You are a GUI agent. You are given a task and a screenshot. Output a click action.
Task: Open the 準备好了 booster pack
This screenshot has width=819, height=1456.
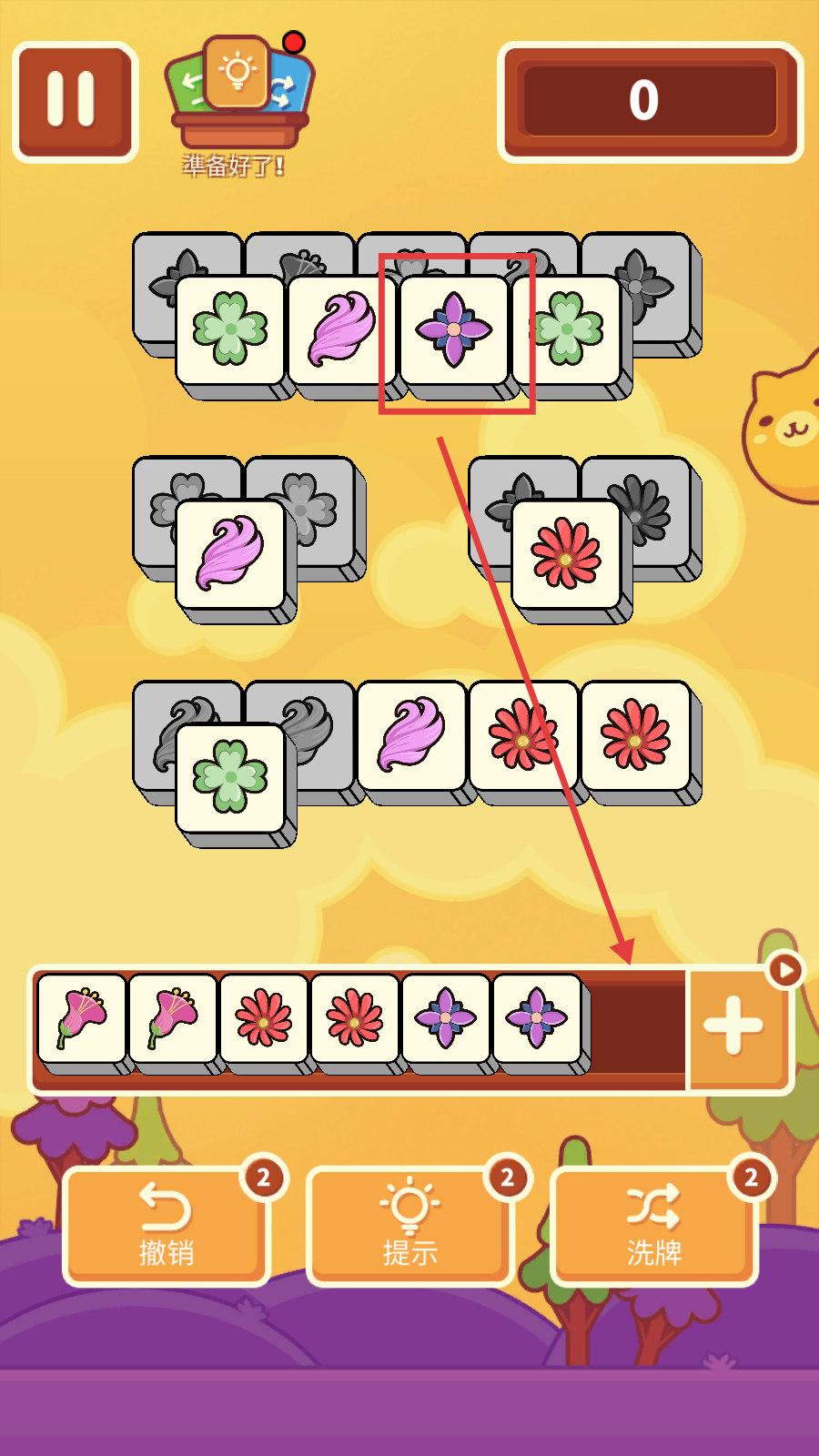tap(238, 100)
